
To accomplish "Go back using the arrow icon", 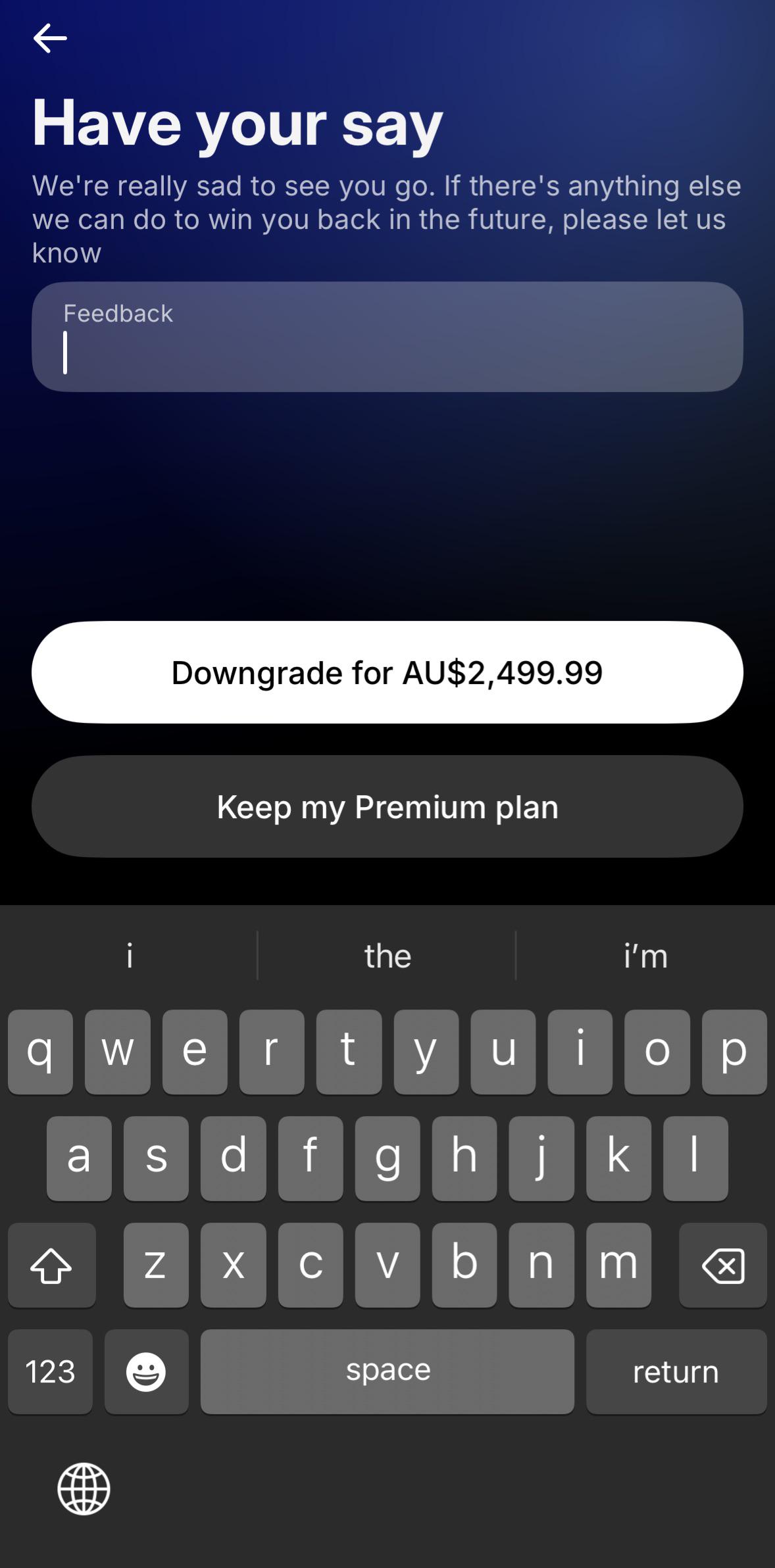I will click(x=50, y=38).
